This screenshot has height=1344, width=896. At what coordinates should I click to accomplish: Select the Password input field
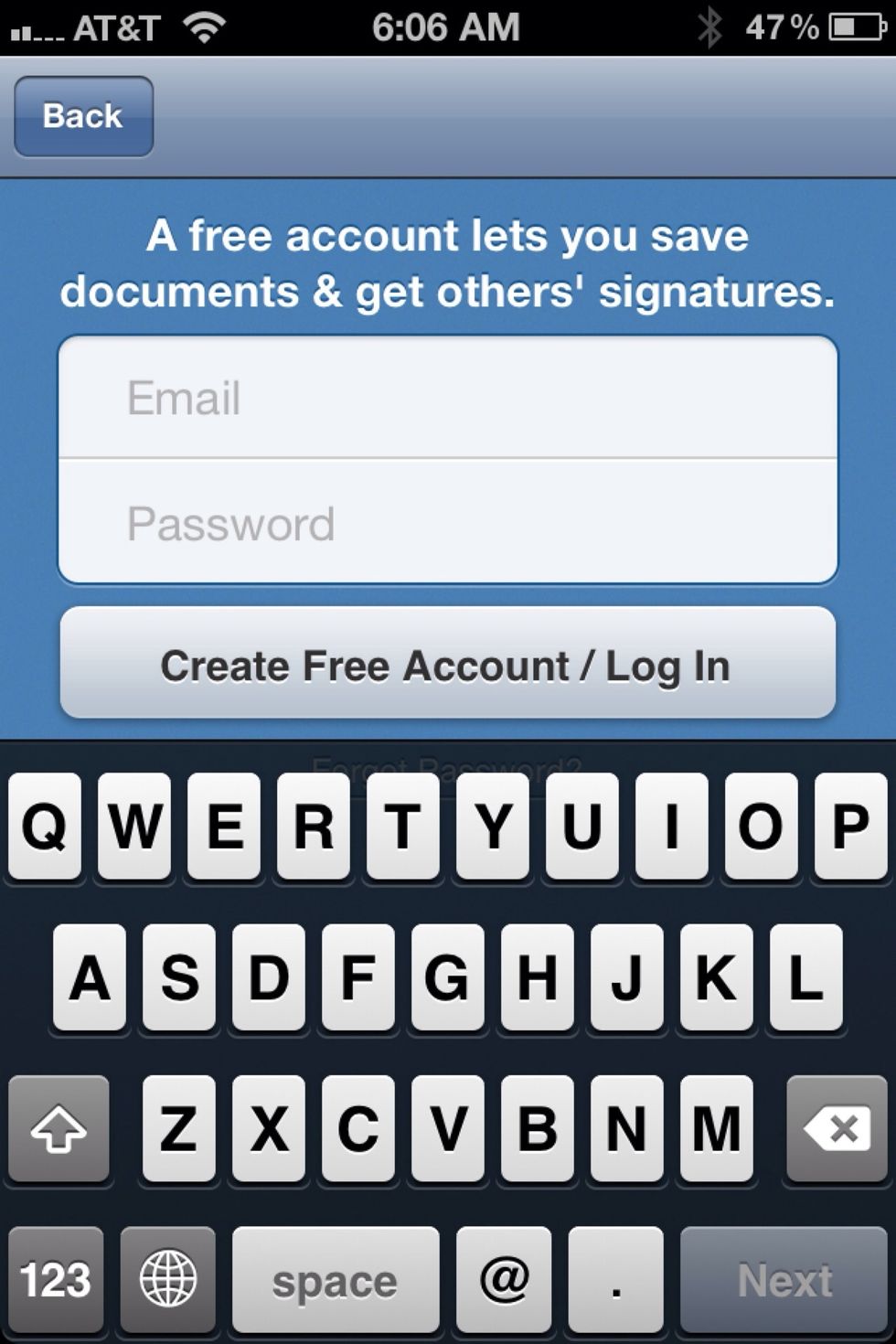pyautogui.click(x=448, y=524)
